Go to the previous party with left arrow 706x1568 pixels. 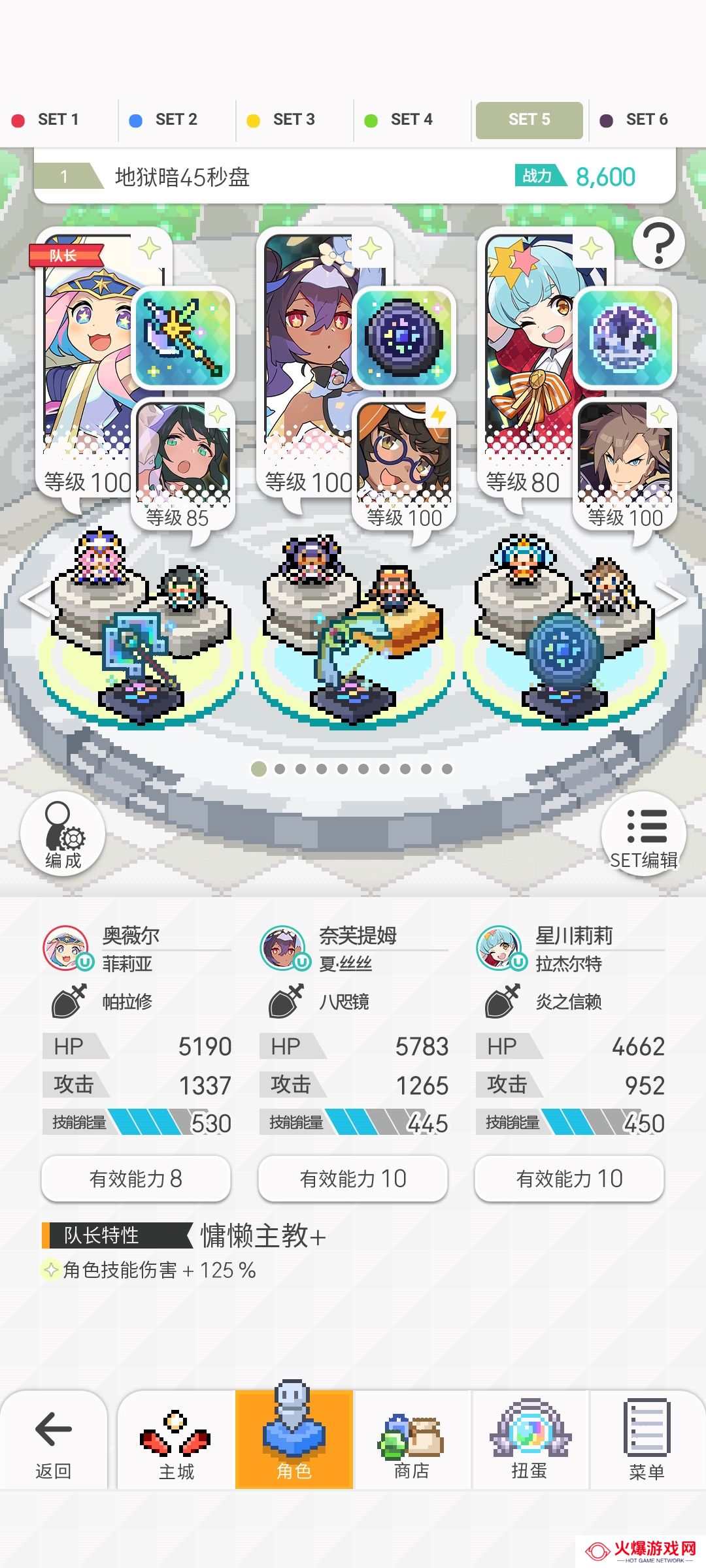click(x=35, y=599)
